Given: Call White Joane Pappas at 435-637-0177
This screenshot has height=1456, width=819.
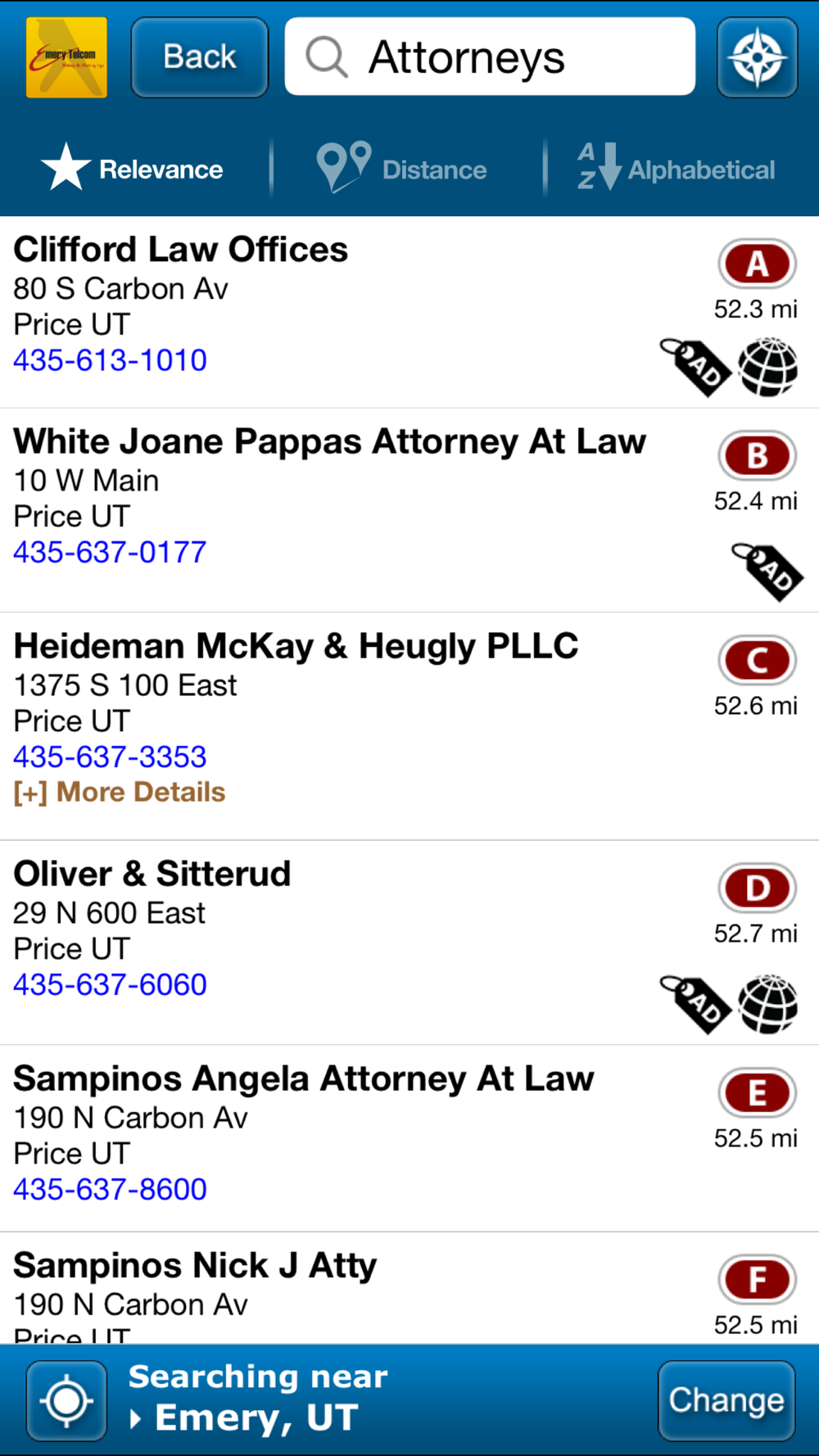Looking at the screenshot, I should pos(110,552).
